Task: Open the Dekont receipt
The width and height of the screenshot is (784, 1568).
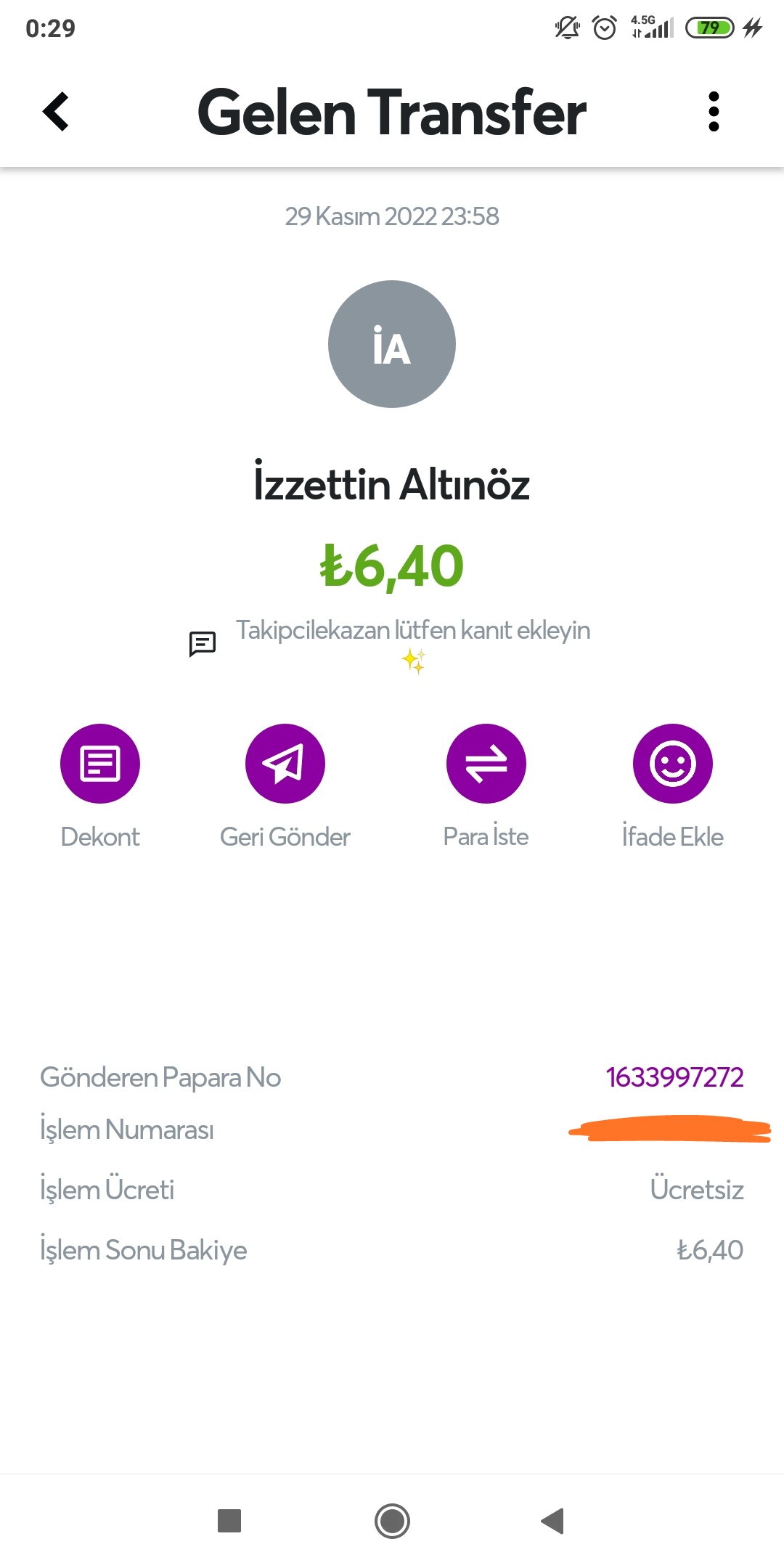Action: point(100,764)
